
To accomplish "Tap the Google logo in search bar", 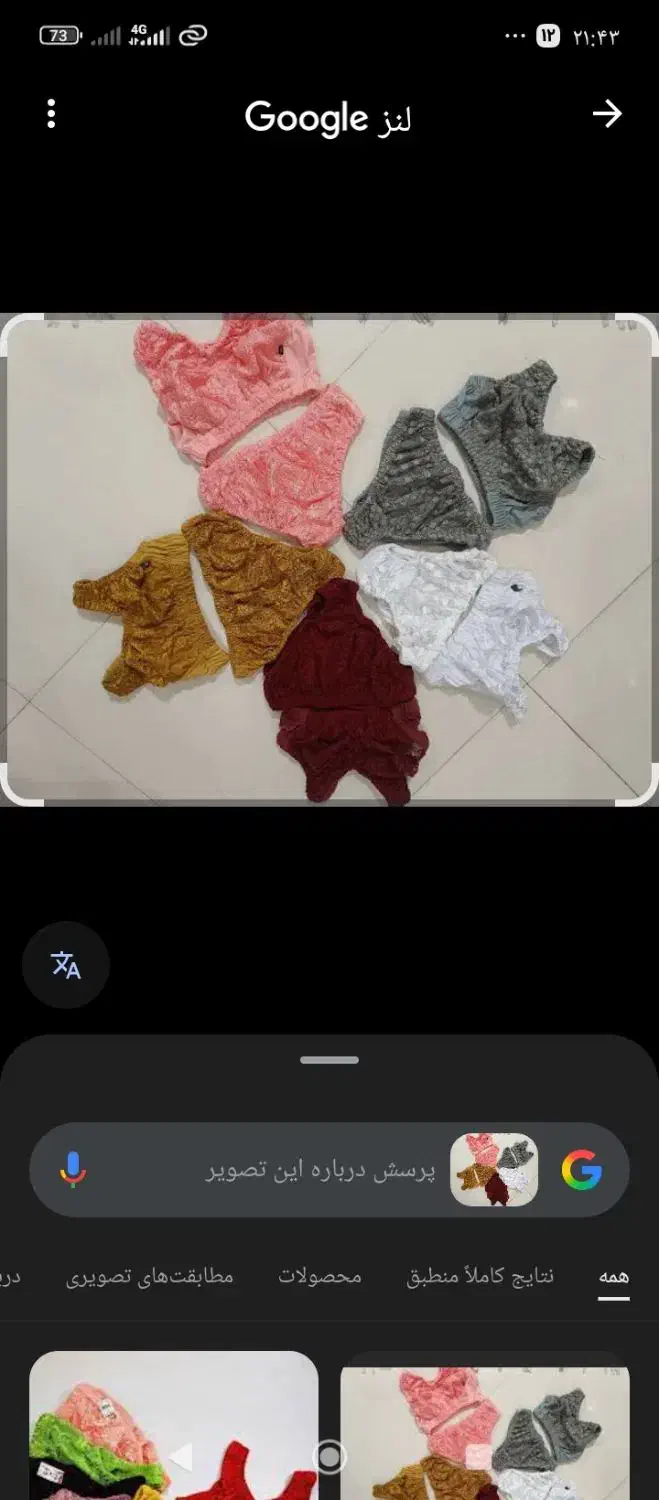I will (x=581, y=1169).
